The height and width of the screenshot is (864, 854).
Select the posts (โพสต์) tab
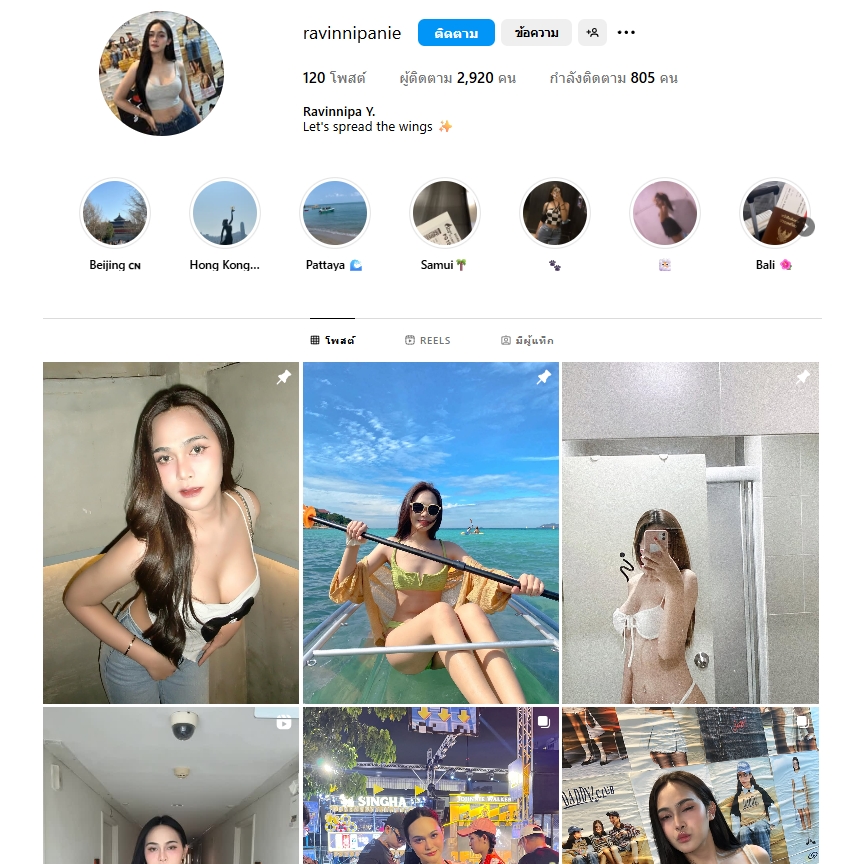332,341
